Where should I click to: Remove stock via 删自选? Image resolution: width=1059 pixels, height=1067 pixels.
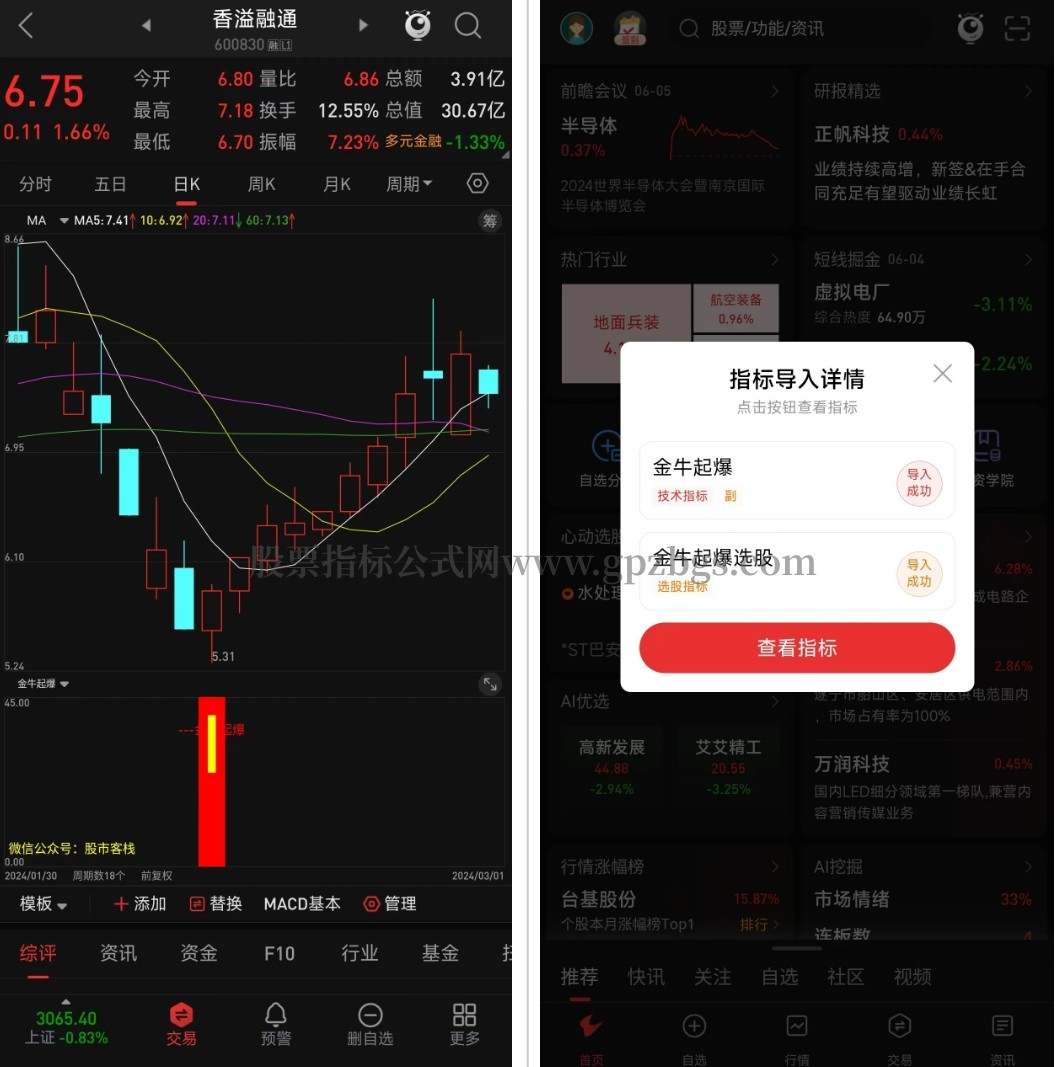click(370, 1024)
